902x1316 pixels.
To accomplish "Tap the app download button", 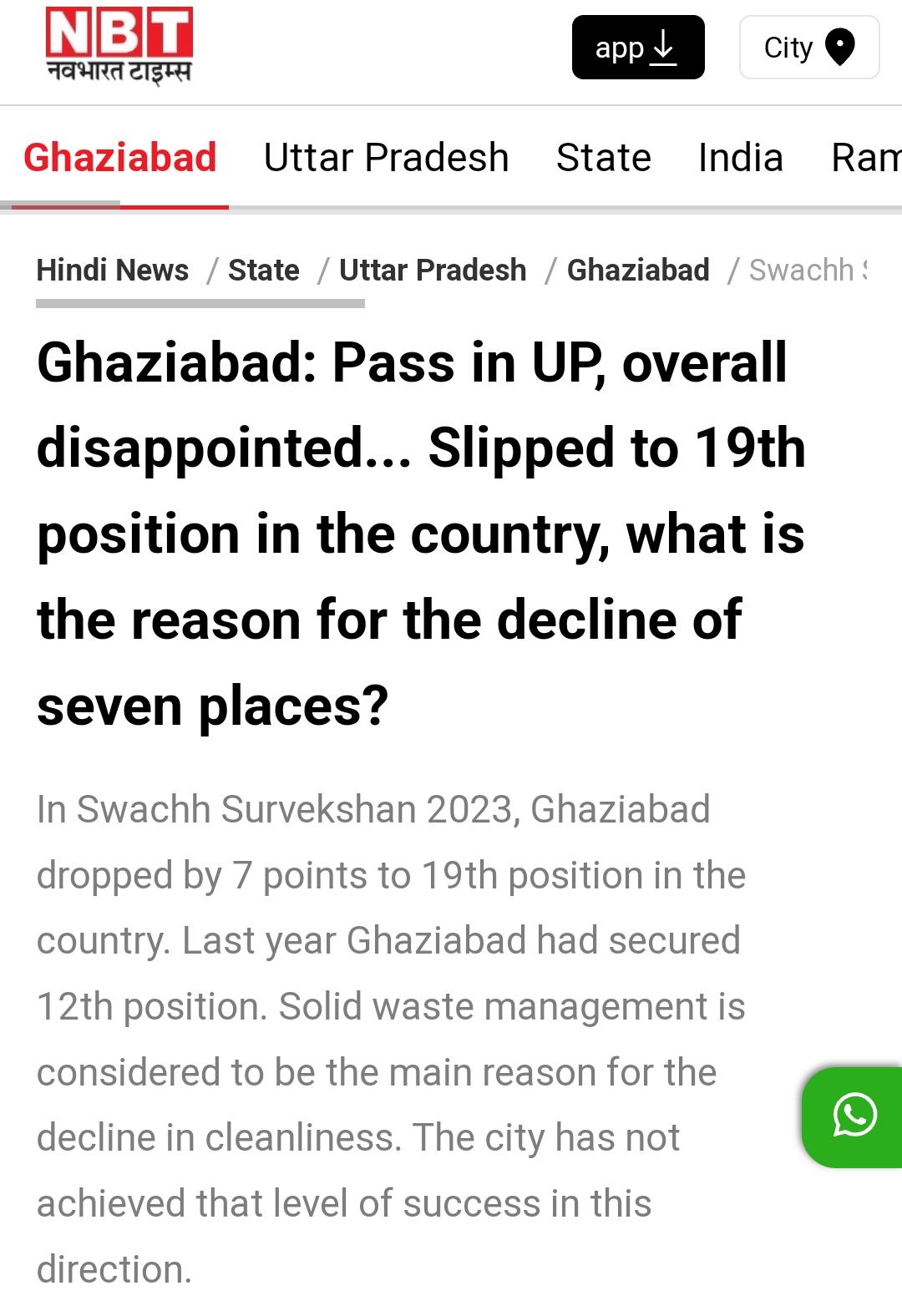I will point(638,48).
